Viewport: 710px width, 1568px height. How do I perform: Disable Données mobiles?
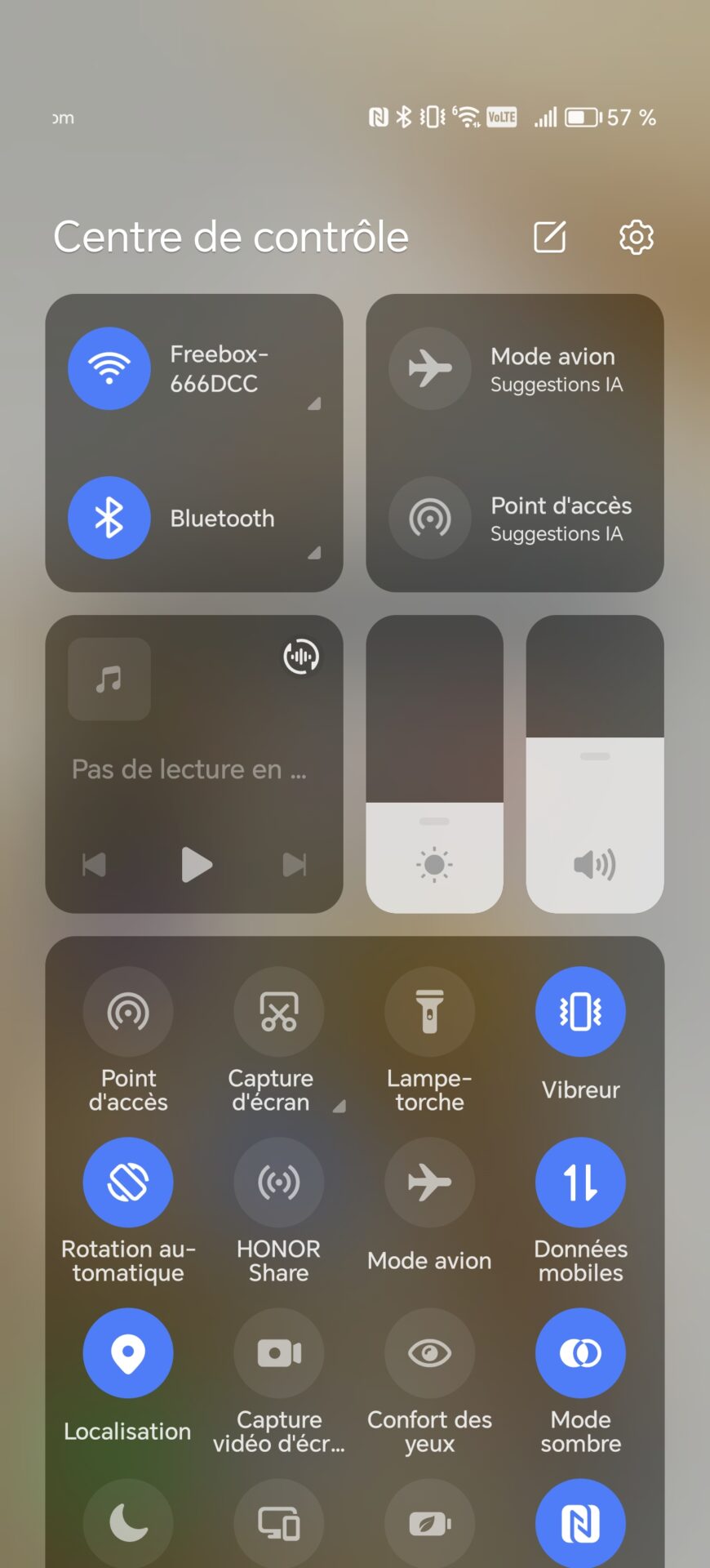(x=580, y=1182)
